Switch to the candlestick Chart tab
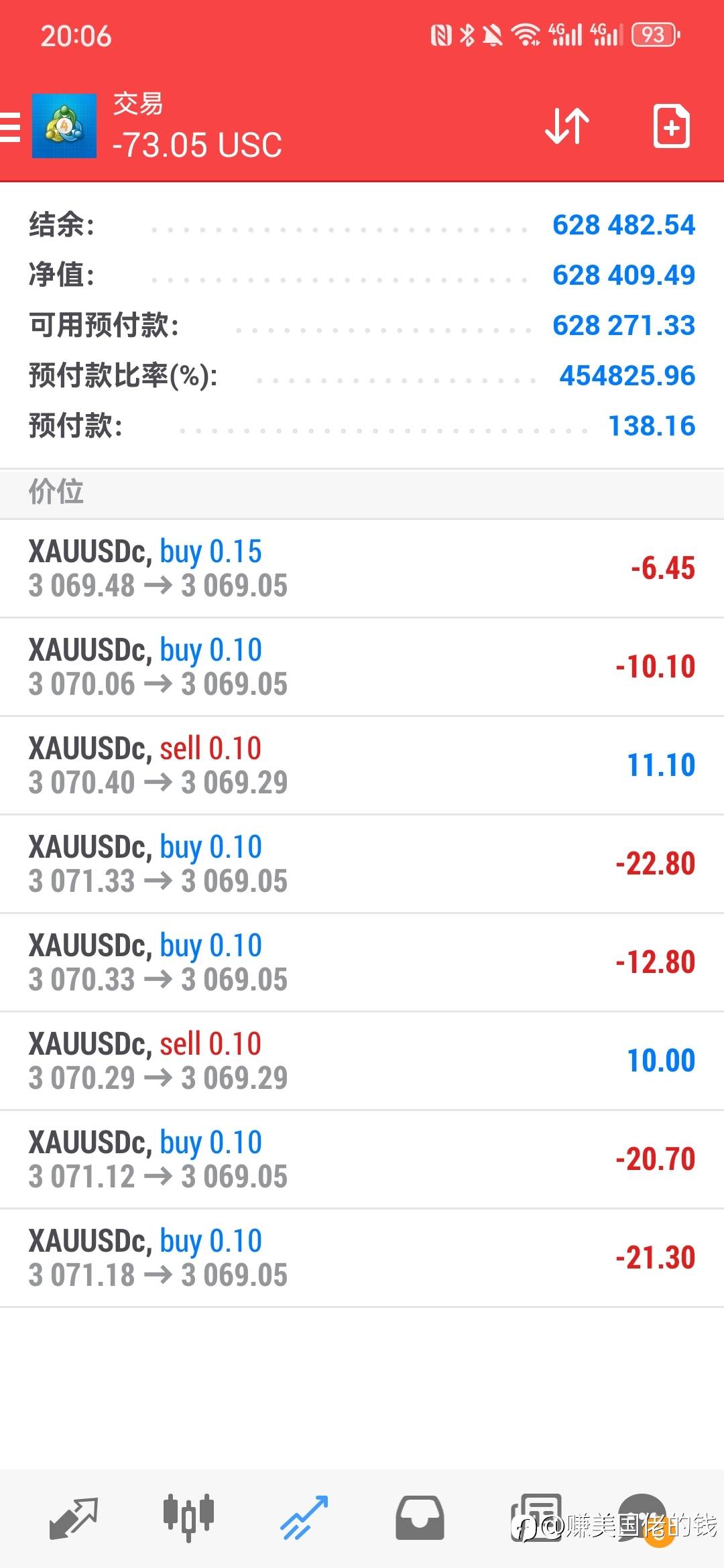Viewport: 724px width, 1568px height. click(188, 1518)
